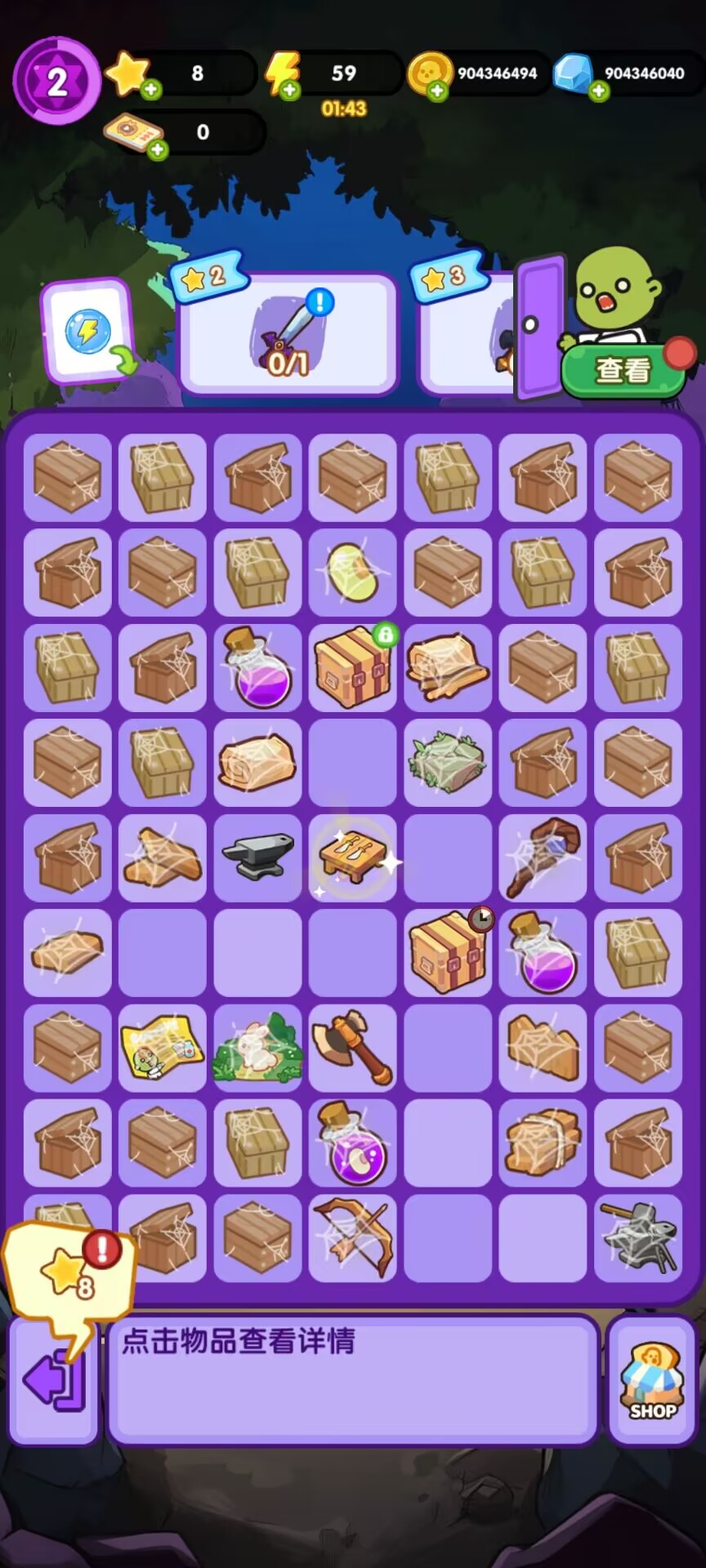Add gold coins with the plus icon
The image size is (706, 1568).
click(437, 91)
